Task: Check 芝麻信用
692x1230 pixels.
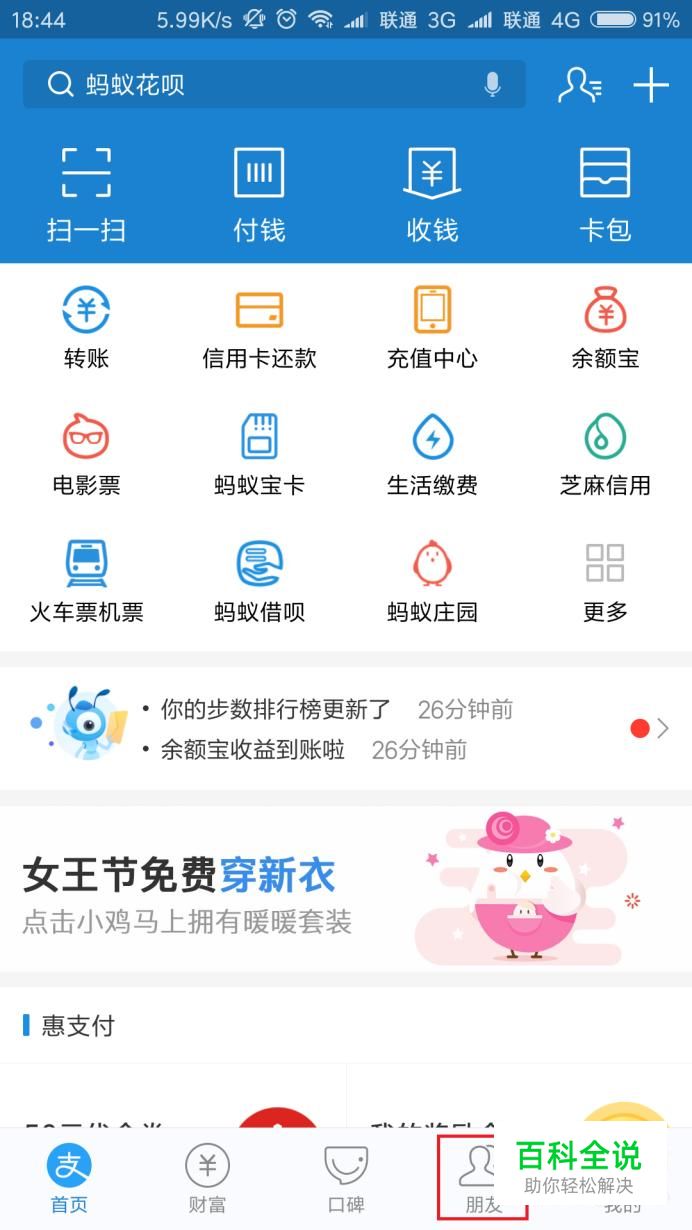Action: pyautogui.click(x=605, y=454)
